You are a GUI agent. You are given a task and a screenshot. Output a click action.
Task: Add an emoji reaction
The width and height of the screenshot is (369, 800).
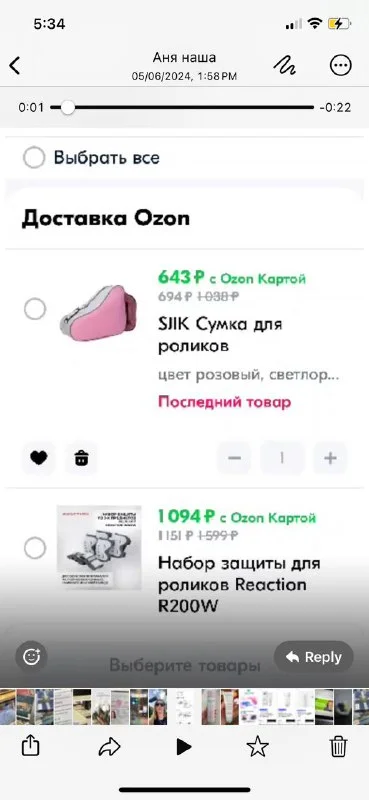(x=32, y=656)
